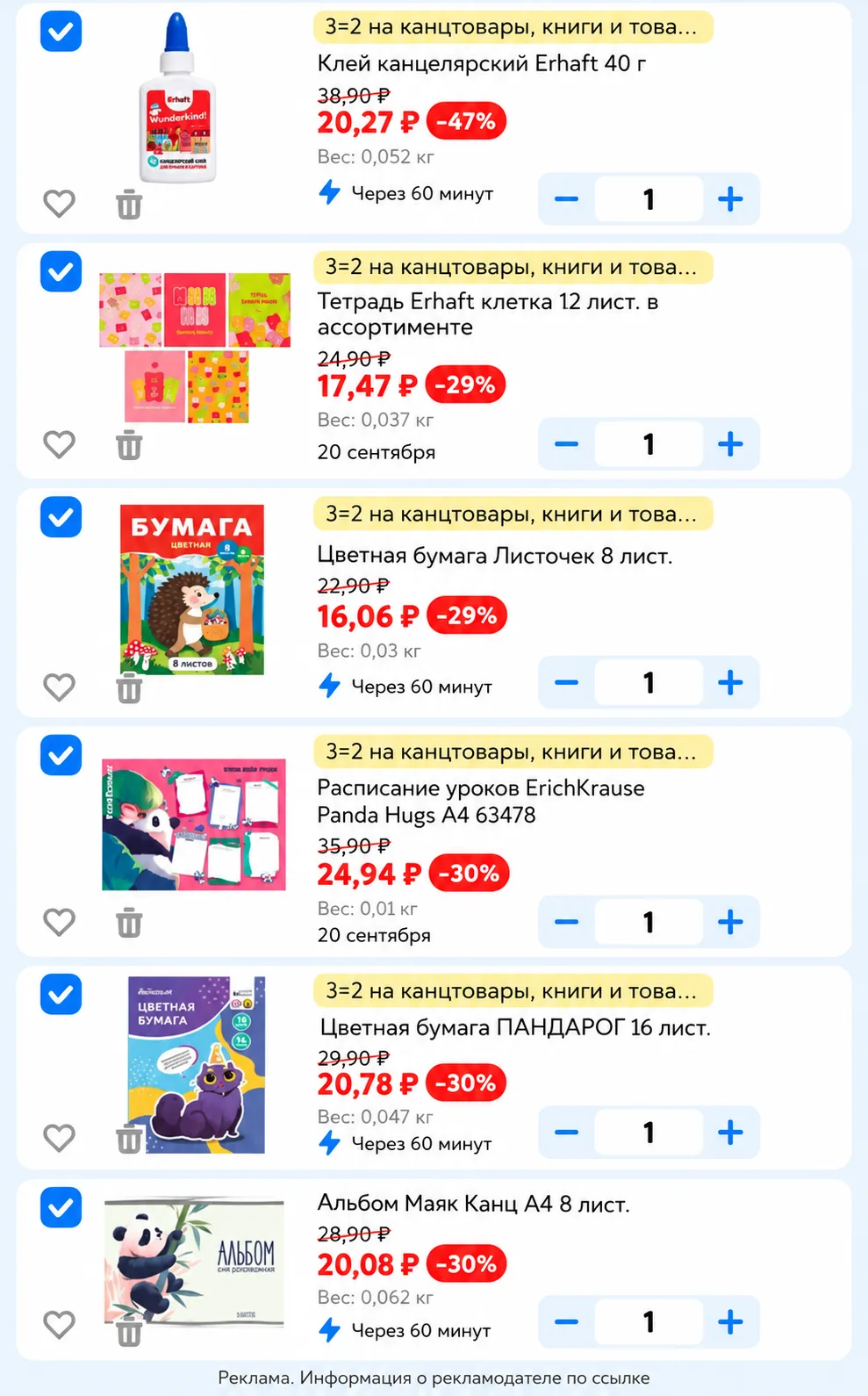Open the advertiser information link
Viewport: 868px width, 1396px height.
point(434,1378)
